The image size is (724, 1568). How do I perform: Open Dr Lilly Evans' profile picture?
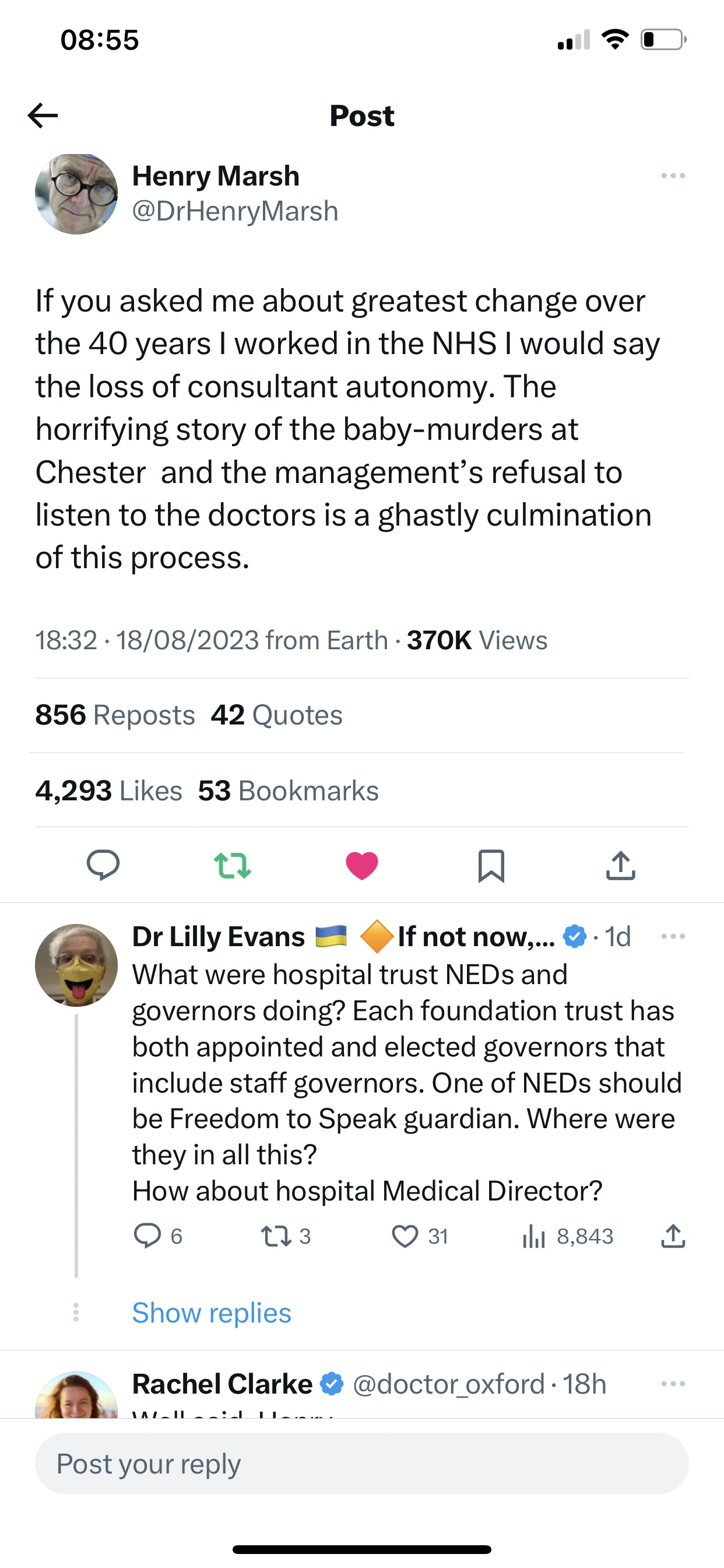76,965
